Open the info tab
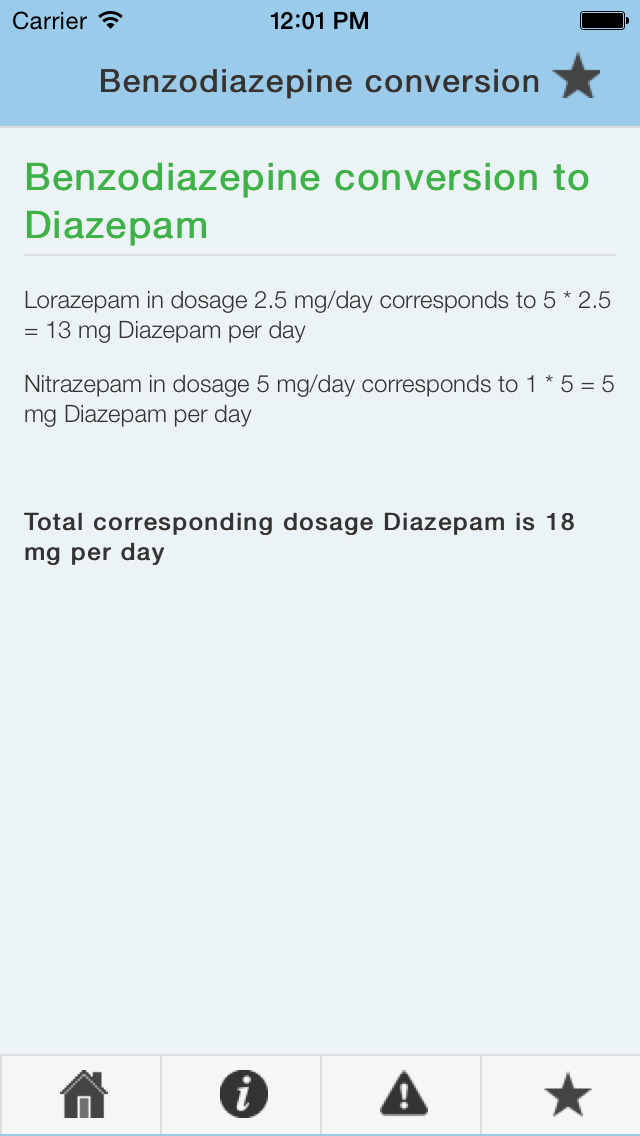This screenshot has height=1136, width=640. 244,1094
